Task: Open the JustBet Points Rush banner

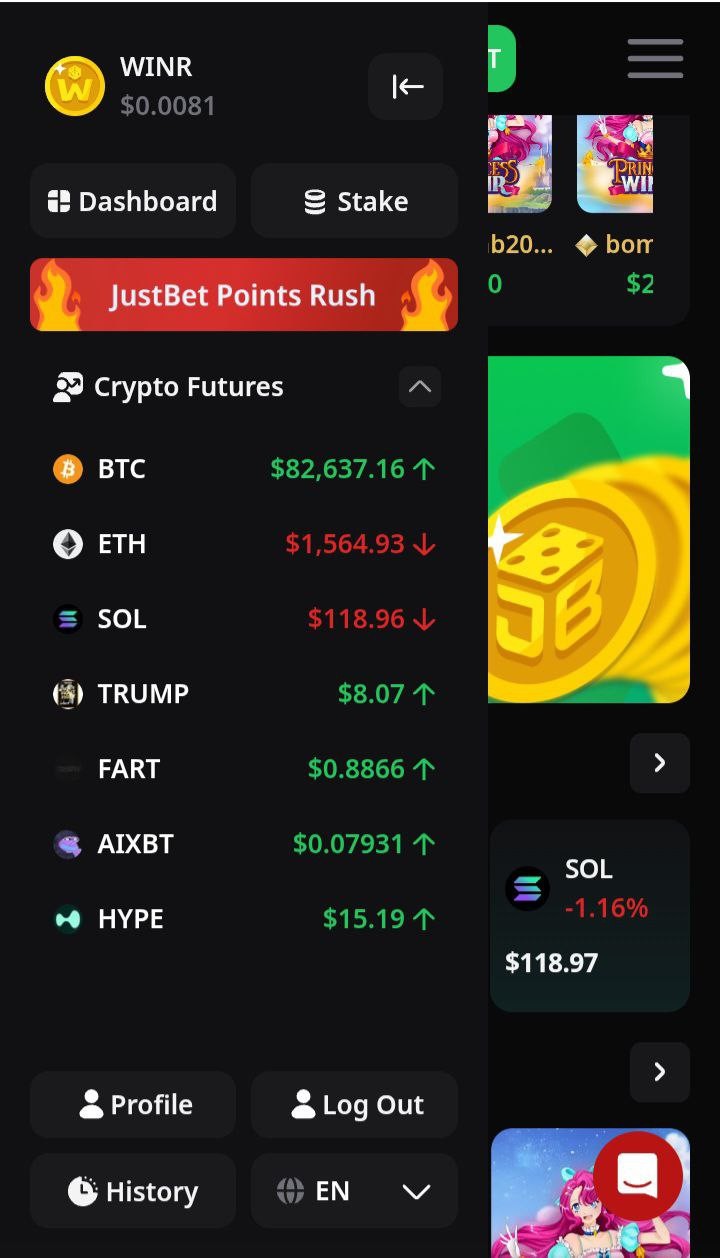Action: click(244, 295)
